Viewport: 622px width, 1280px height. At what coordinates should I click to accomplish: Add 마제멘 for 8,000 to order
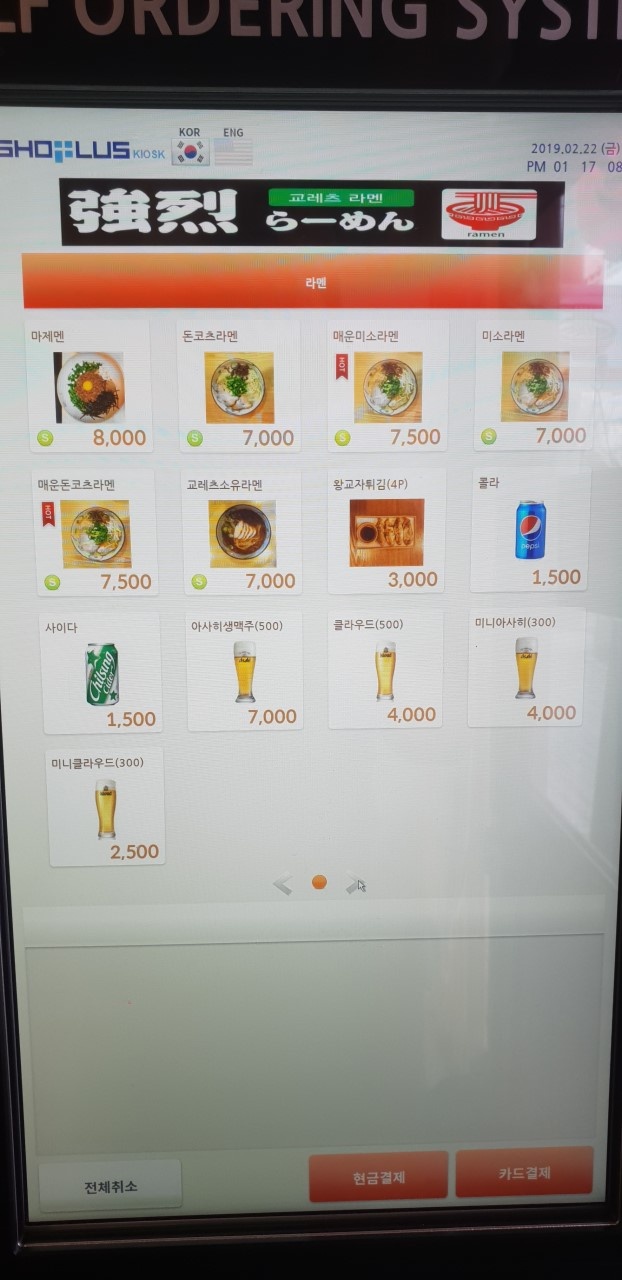(x=90, y=387)
